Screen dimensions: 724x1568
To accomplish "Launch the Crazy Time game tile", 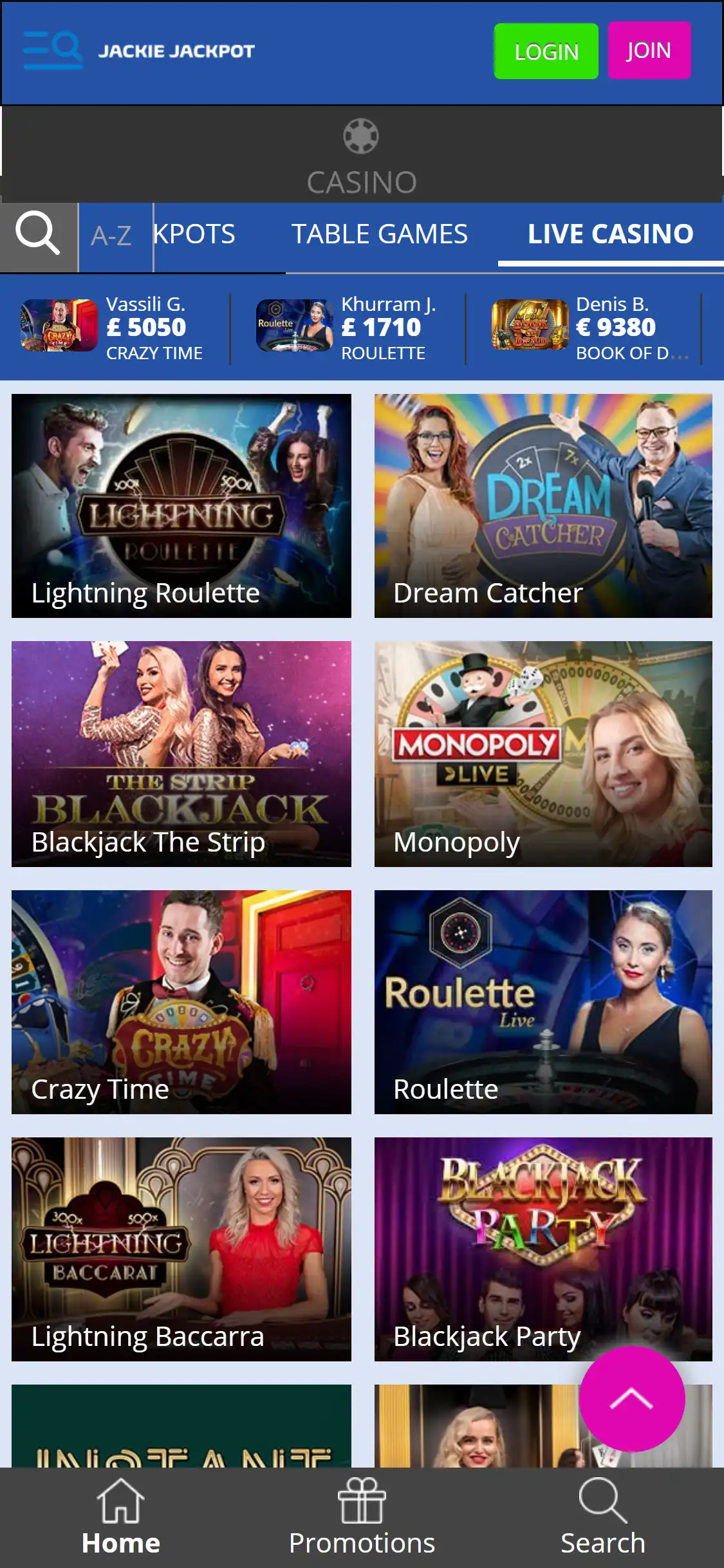I will click(181, 1002).
